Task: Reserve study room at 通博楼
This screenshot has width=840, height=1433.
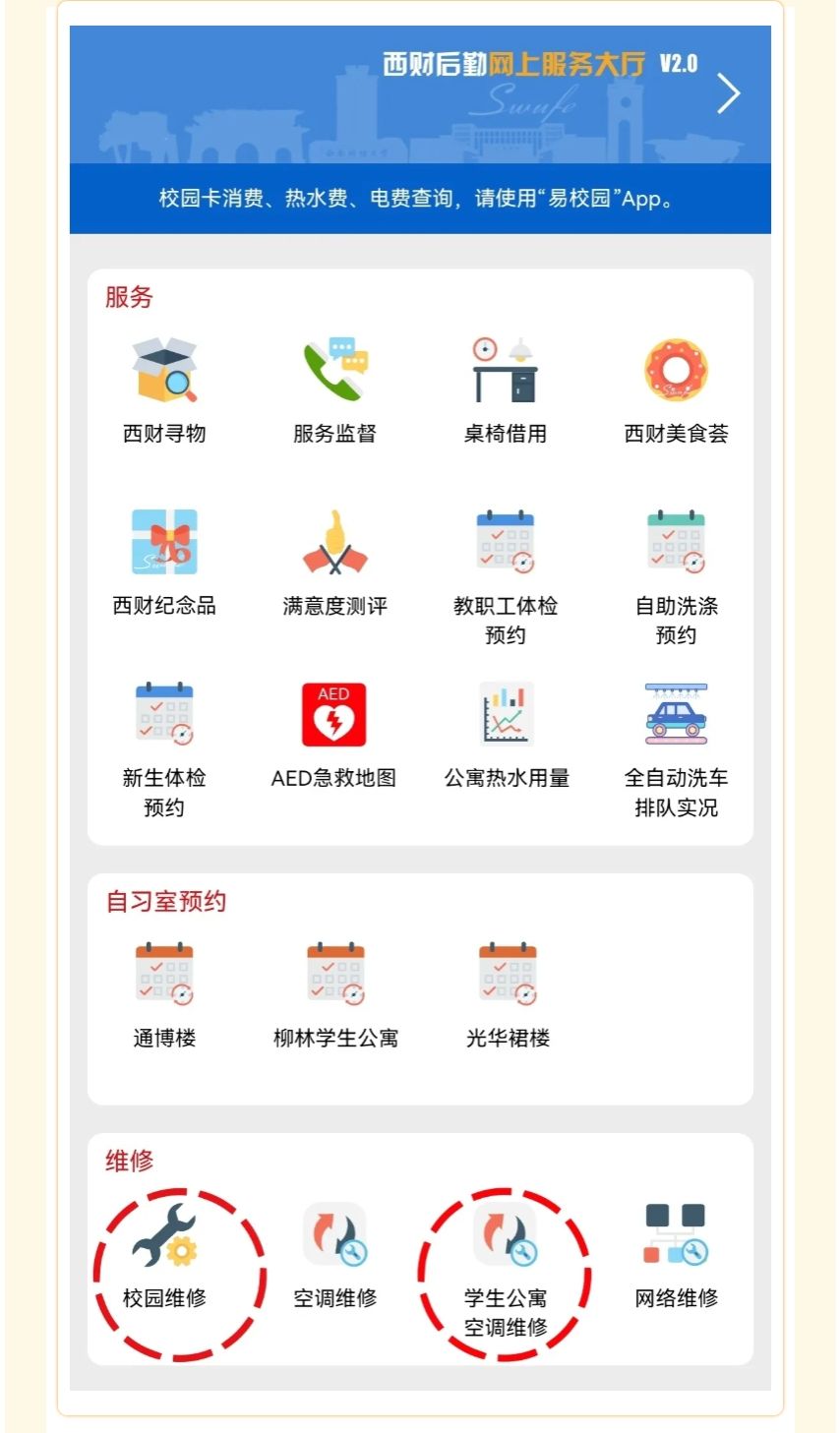Action: pos(164,995)
